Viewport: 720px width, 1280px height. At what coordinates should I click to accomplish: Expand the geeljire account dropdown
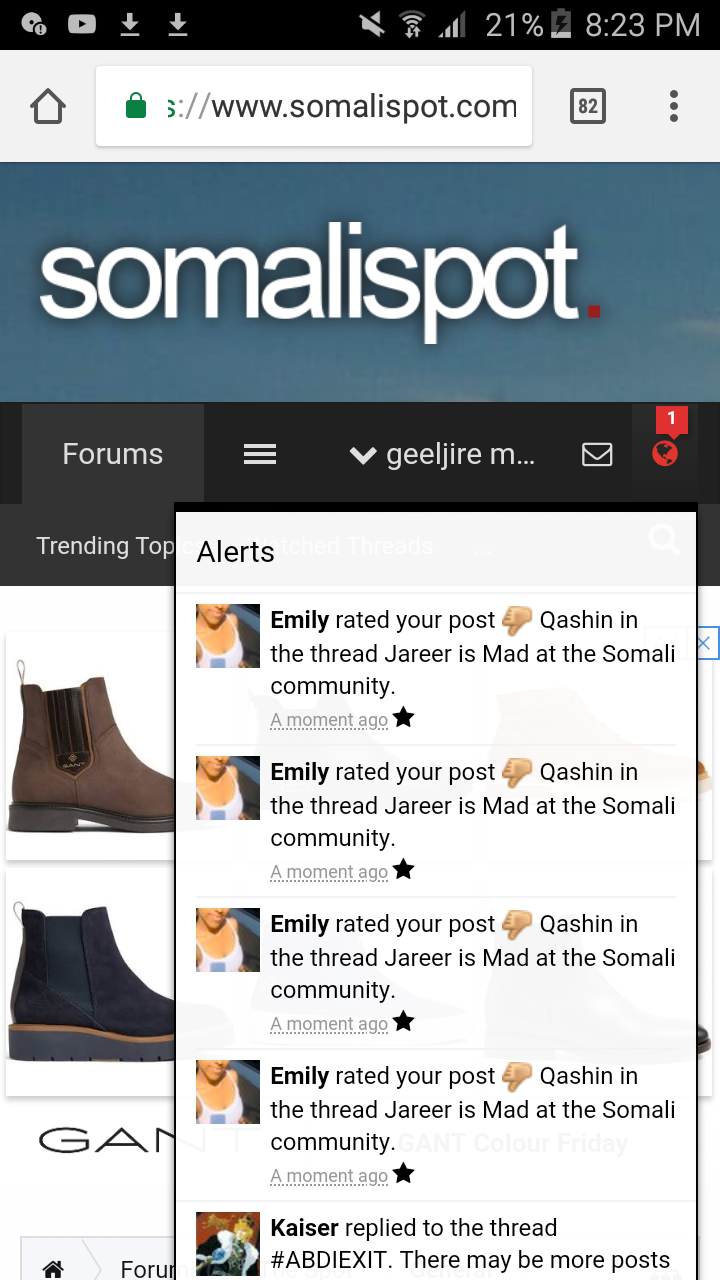click(442, 455)
